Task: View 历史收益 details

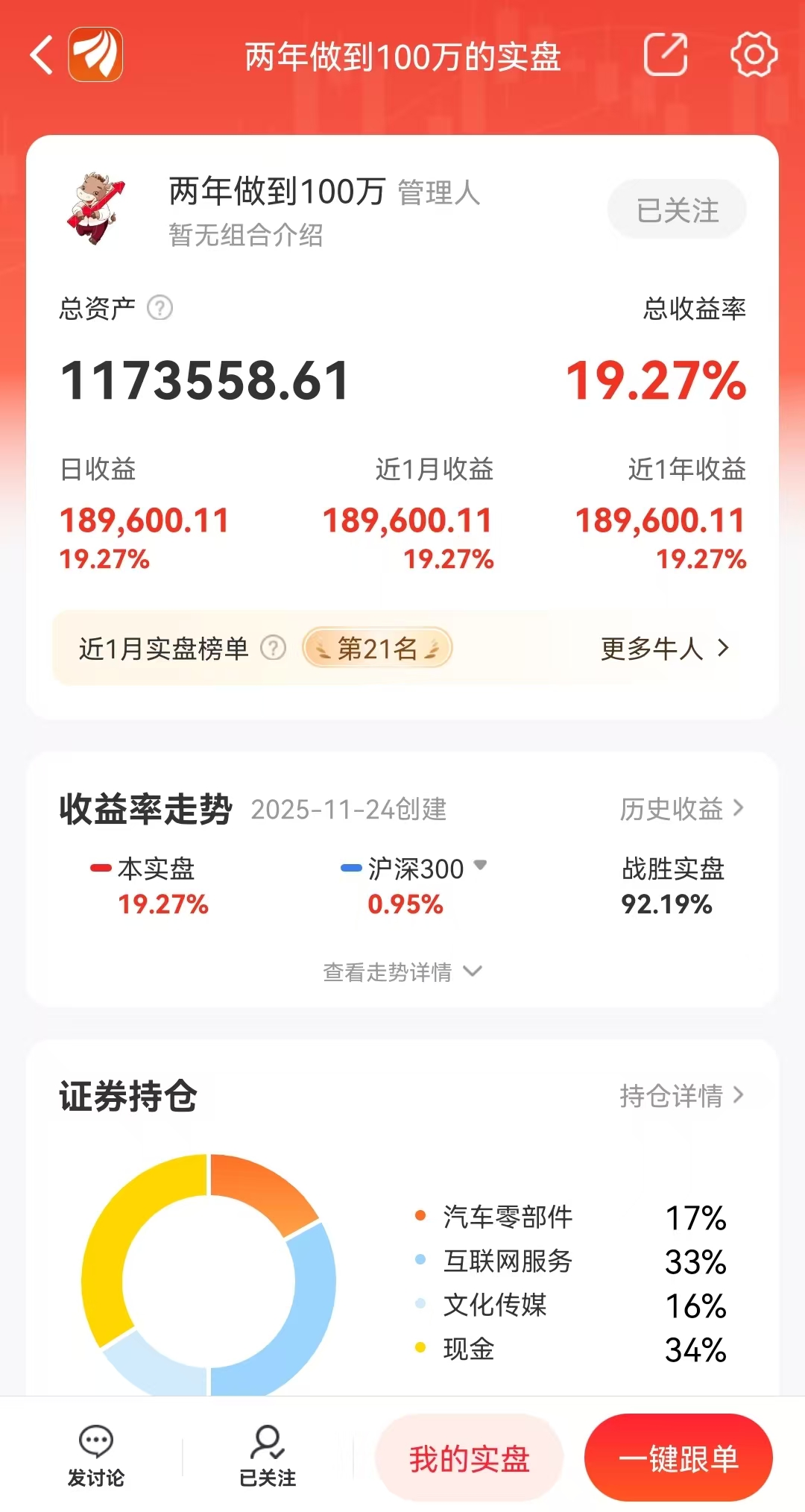Action: (x=681, y=809)
